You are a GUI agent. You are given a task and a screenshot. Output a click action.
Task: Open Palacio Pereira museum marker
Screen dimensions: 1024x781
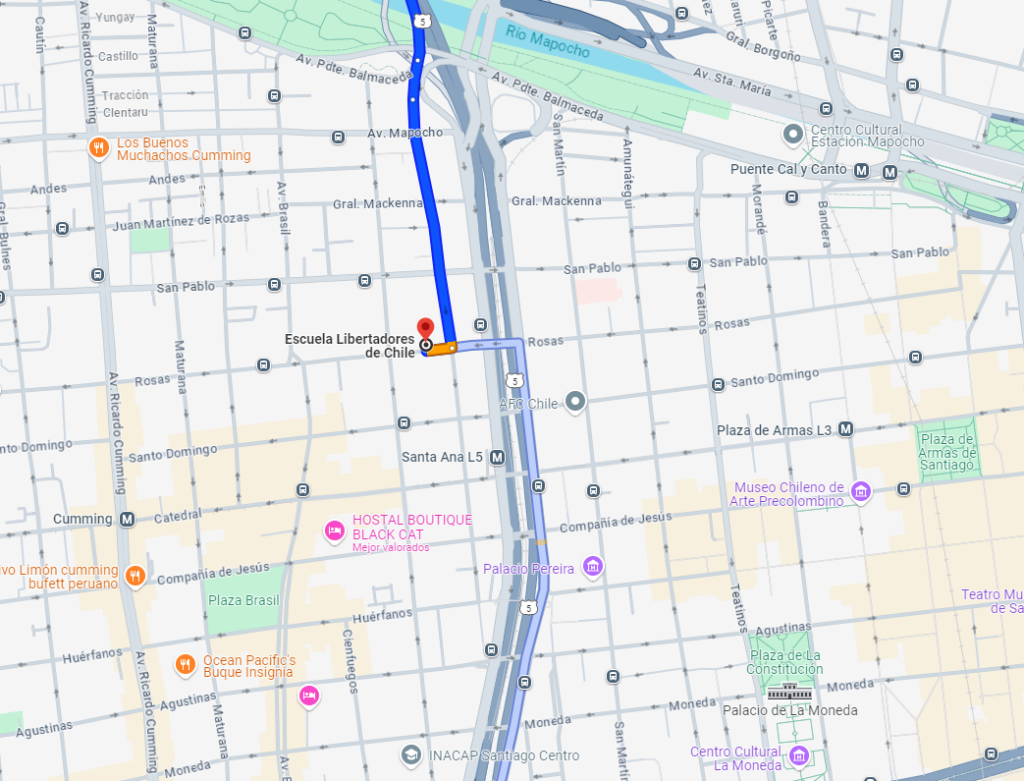coord(593,568)
